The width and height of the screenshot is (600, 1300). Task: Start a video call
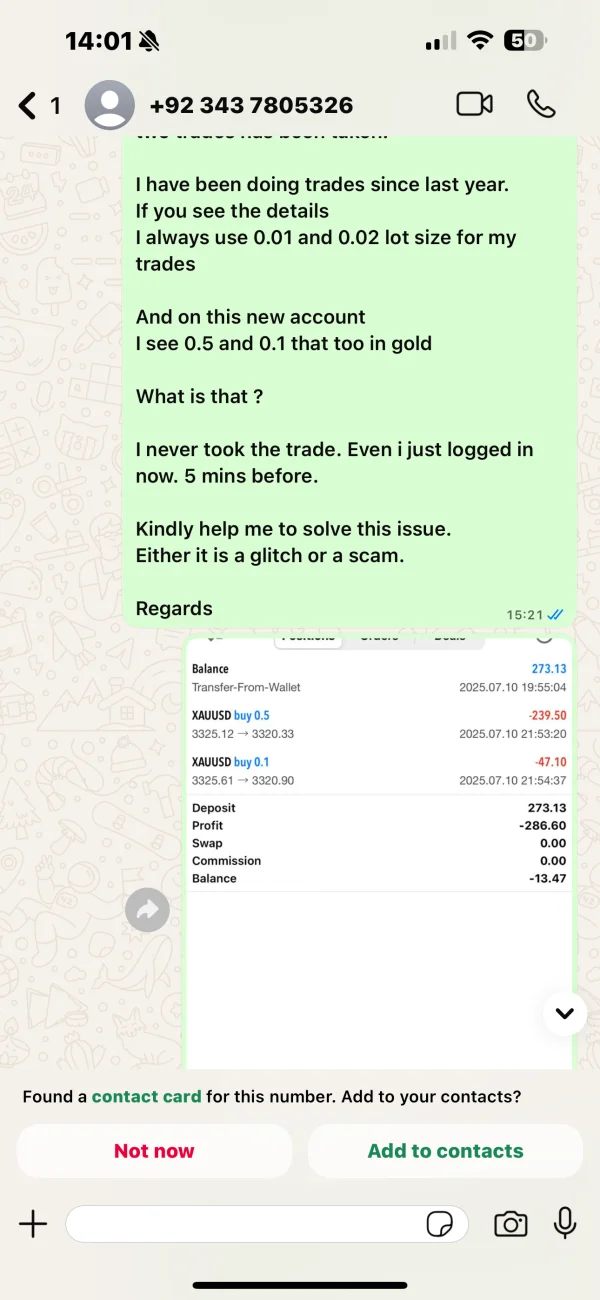click(475, 104)
